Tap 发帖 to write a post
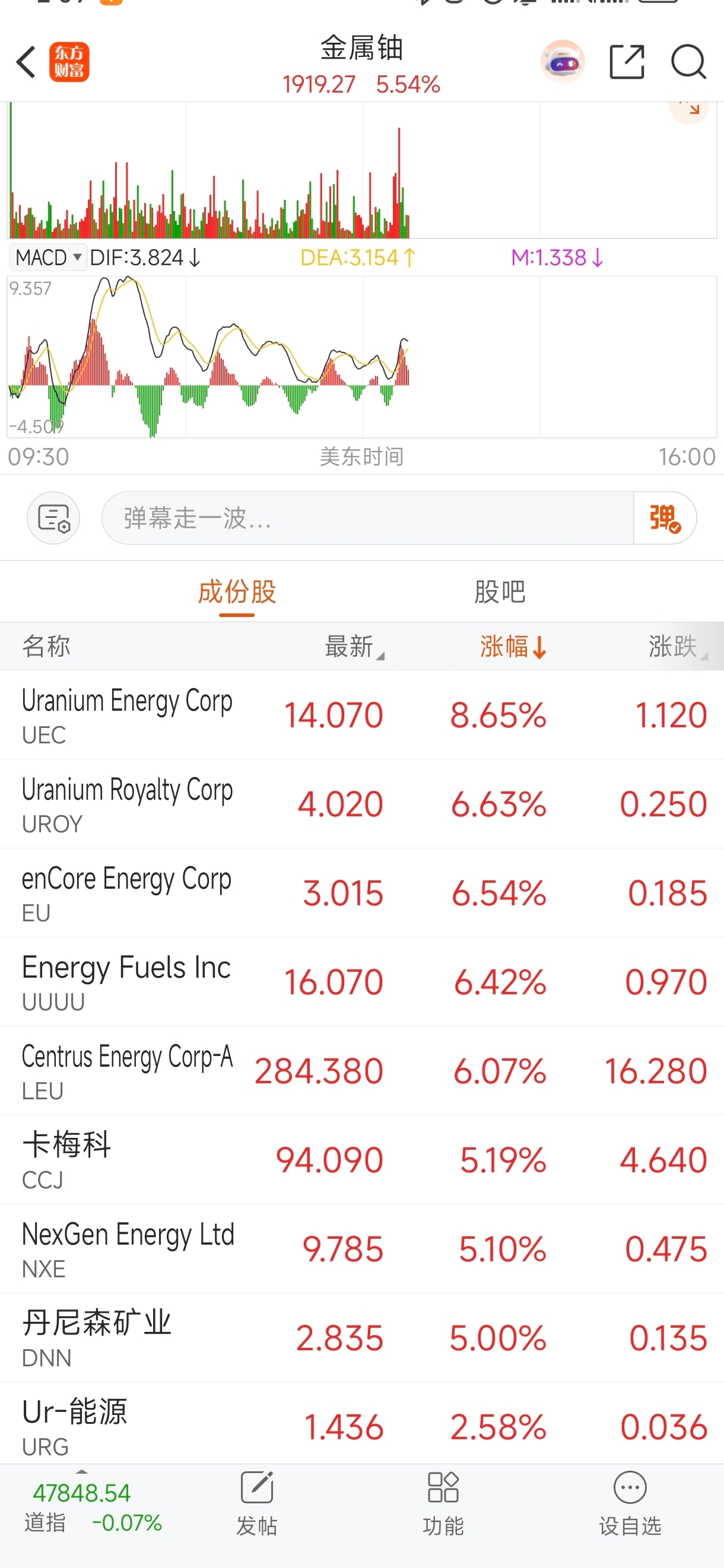724x1568 pixels. coord(256,1503)
